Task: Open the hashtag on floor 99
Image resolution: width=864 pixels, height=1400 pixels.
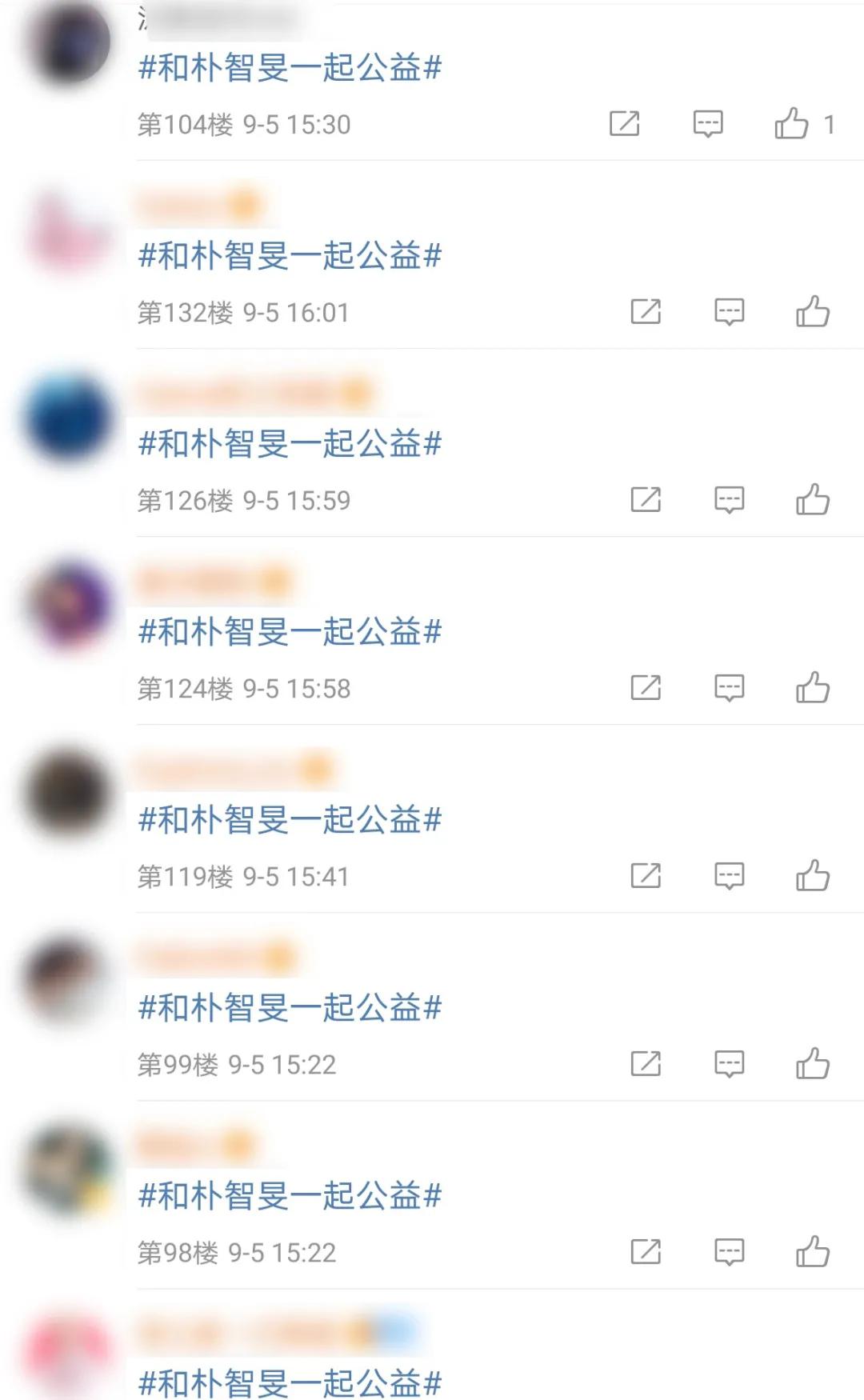Action: (x=290, y=1007)
